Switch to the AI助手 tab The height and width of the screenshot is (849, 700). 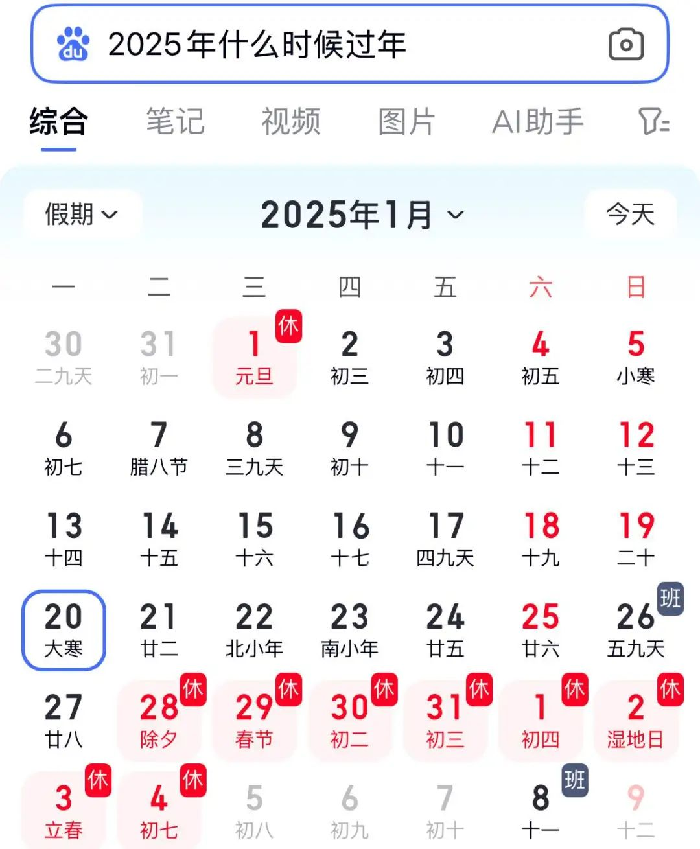pyautogui.click(x=538, y=122)
